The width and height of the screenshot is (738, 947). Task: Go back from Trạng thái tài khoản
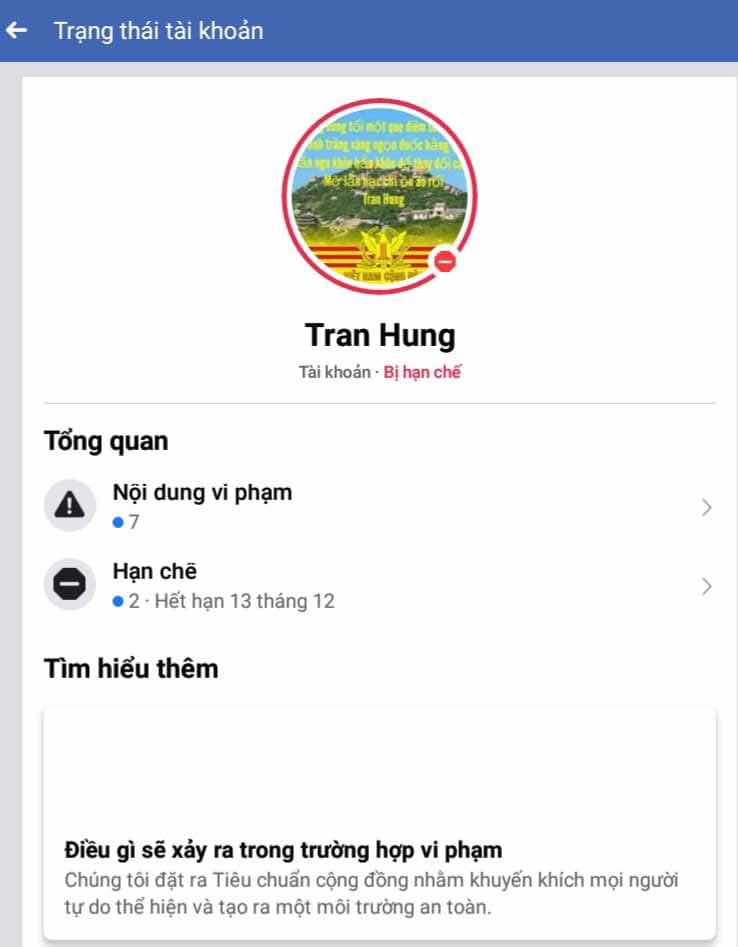coord(16,31)
